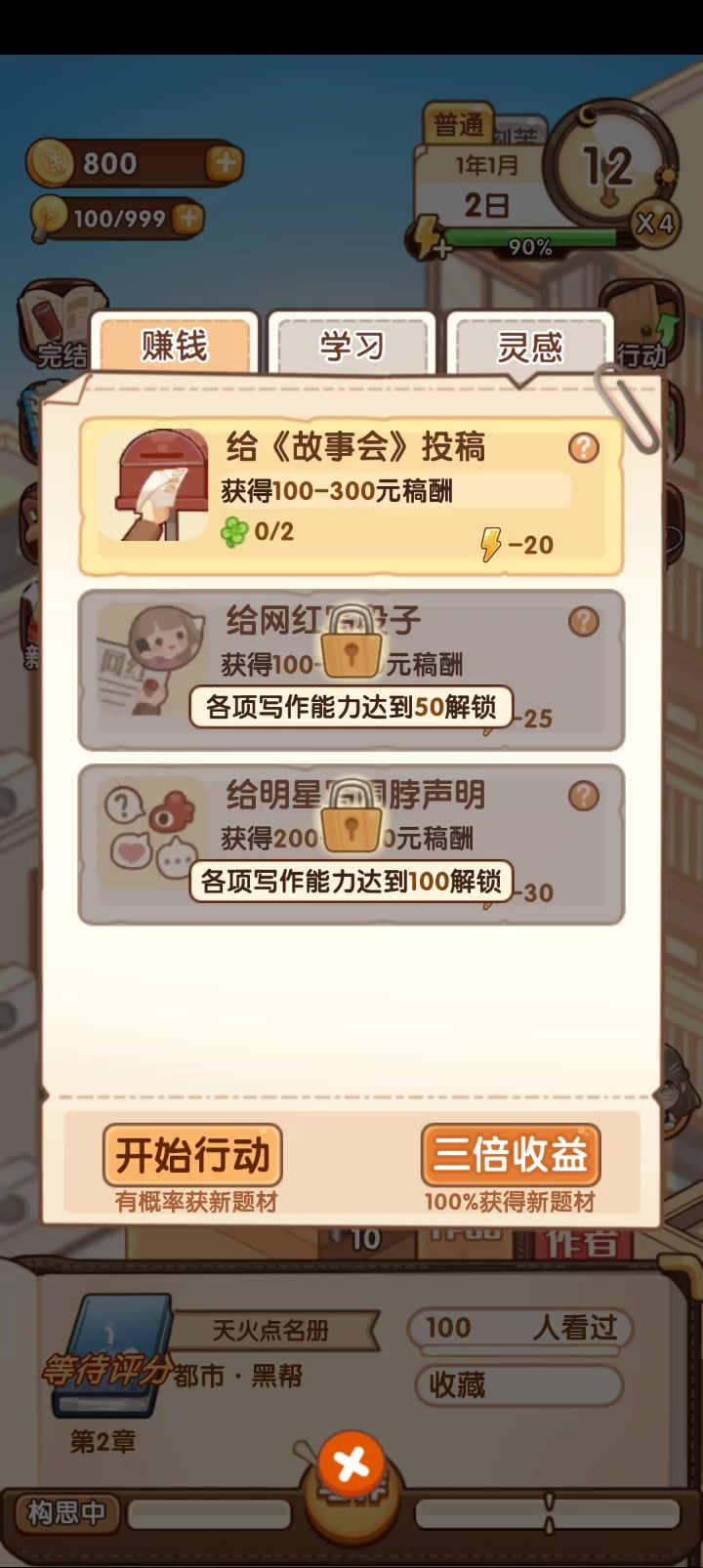Choose 三倍收益 for triple rewards

click(511, 1156)
